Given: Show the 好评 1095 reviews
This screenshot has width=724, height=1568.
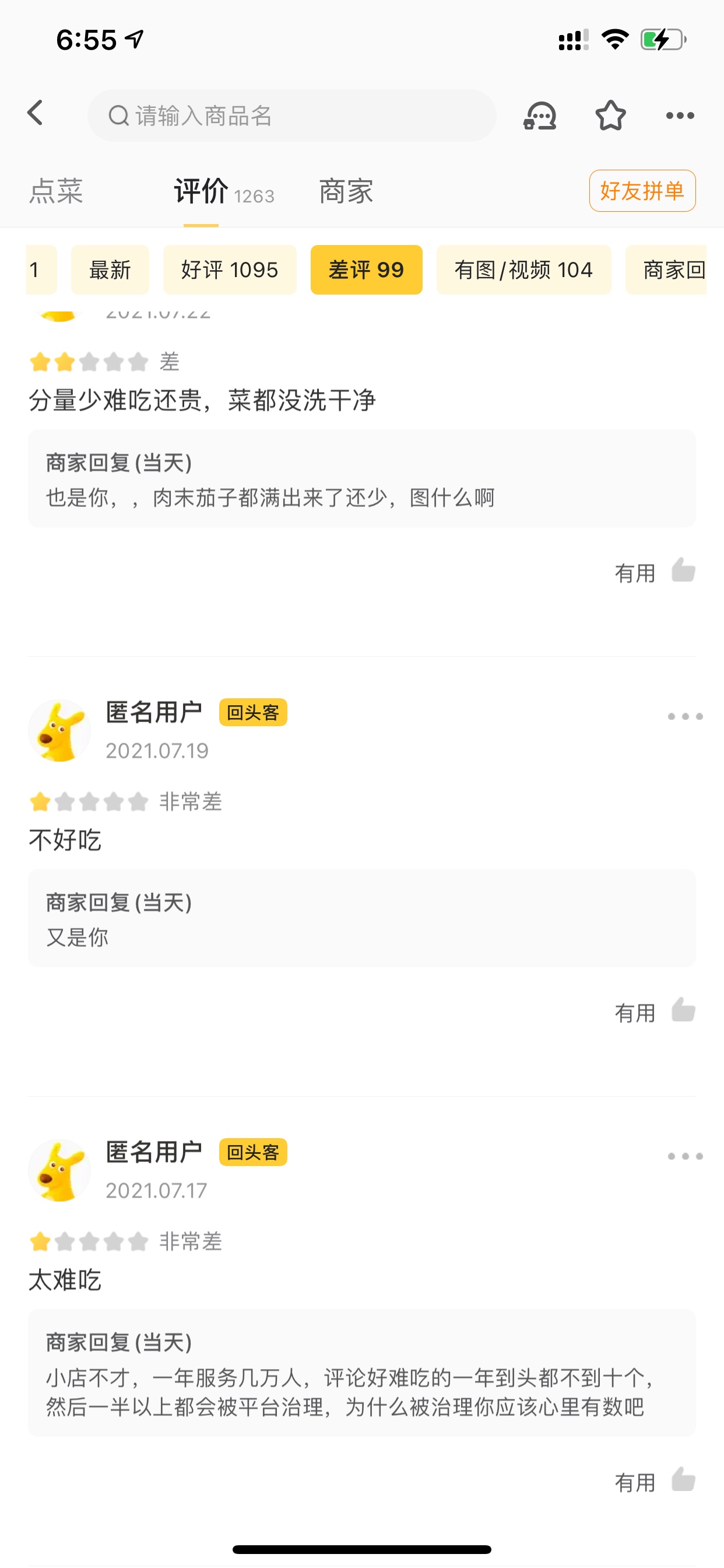Looking at the screenshot, I should (229, 269).
